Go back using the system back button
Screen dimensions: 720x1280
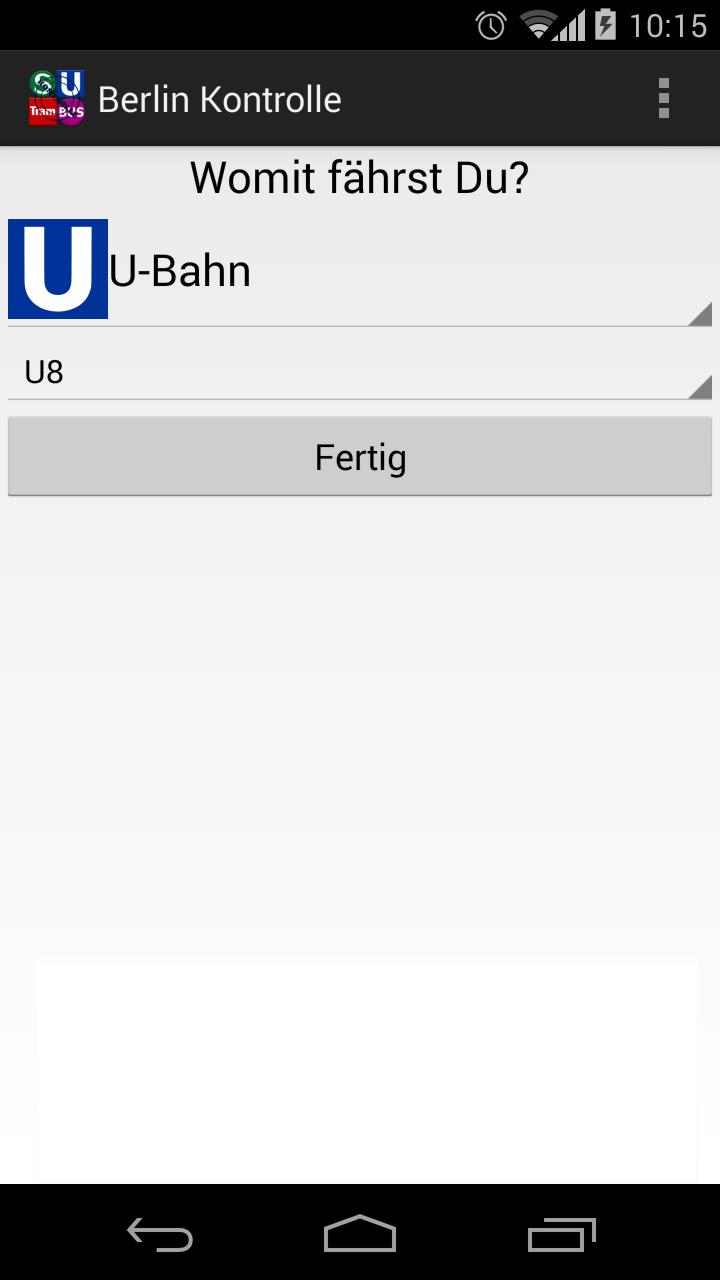tap(160, 1235)
